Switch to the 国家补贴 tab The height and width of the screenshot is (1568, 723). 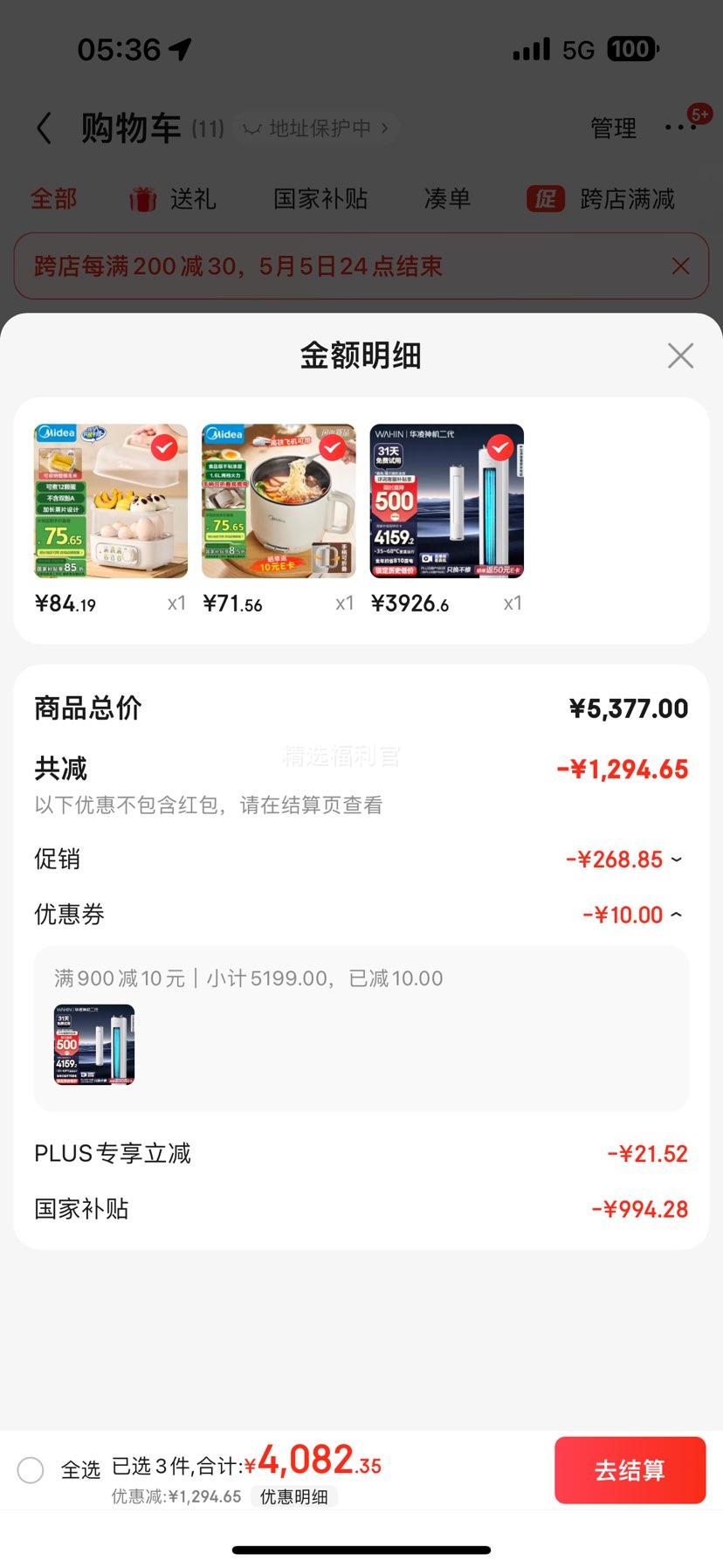320,199
